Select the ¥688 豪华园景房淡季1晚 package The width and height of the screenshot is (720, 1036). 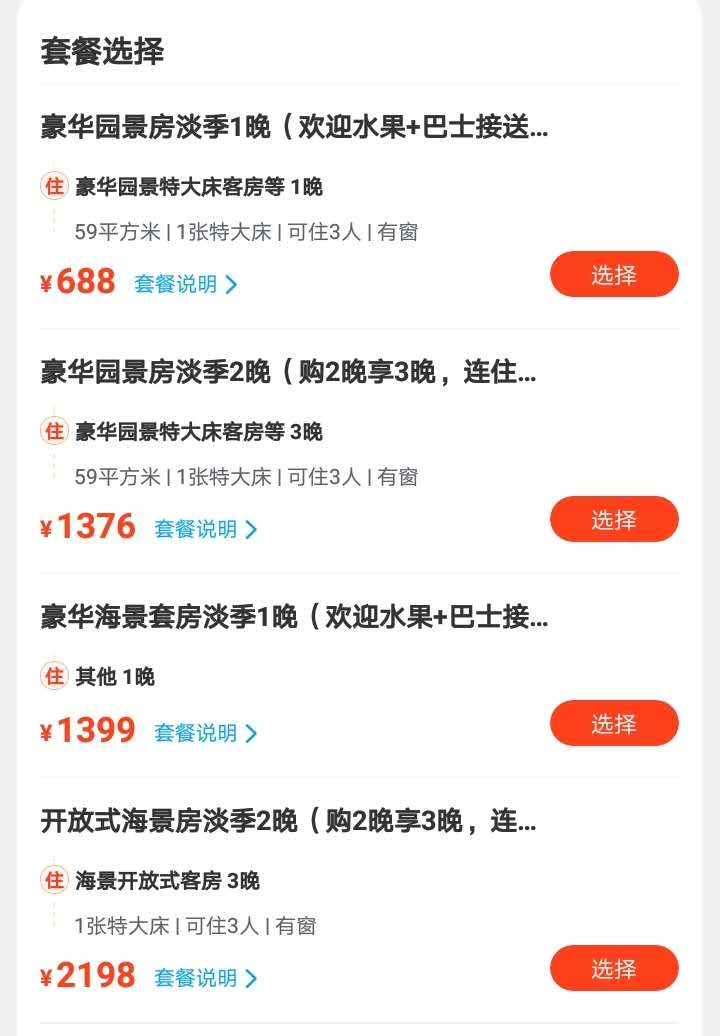[614, 275]
